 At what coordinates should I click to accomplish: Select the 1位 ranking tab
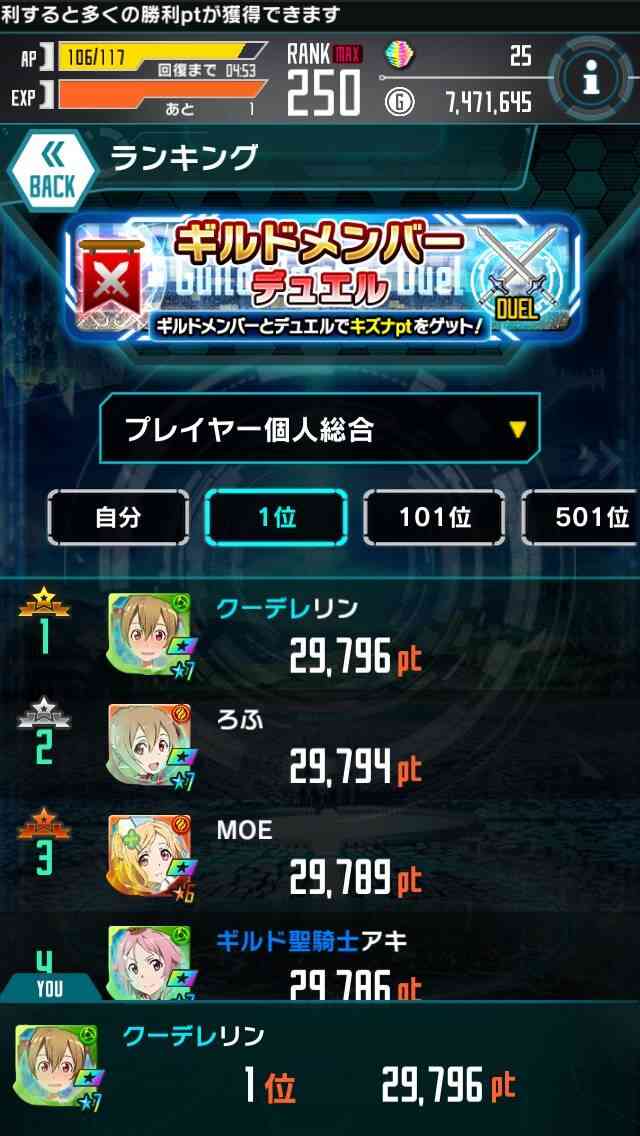(276, 517)
